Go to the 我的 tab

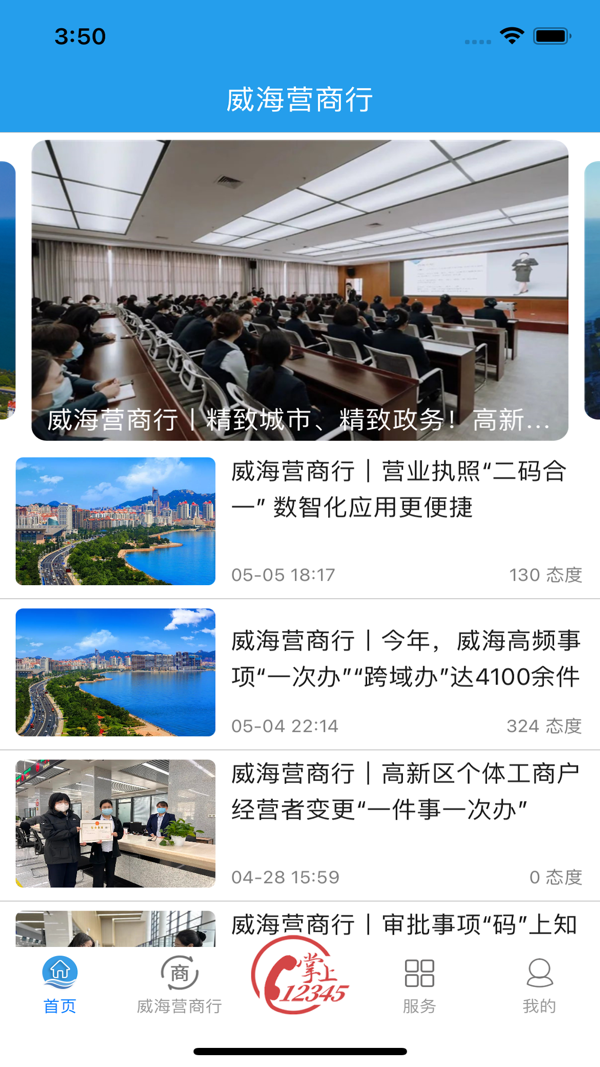click(x=539, y=985)
